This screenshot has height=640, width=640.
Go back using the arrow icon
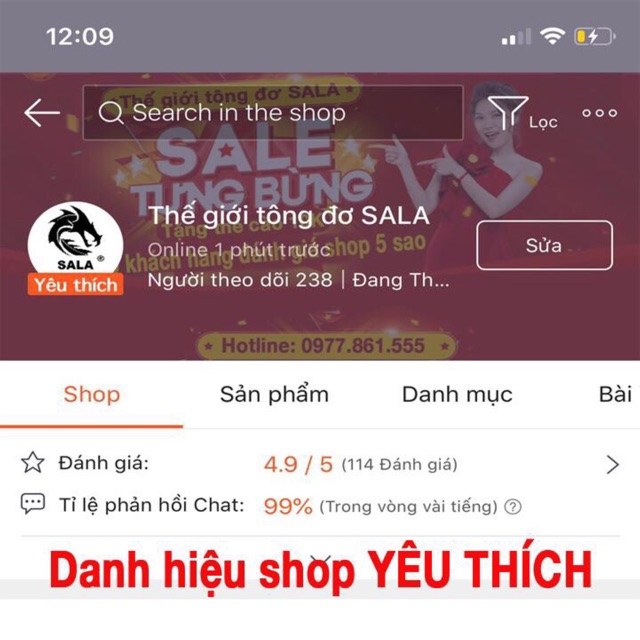click(42, 113)
